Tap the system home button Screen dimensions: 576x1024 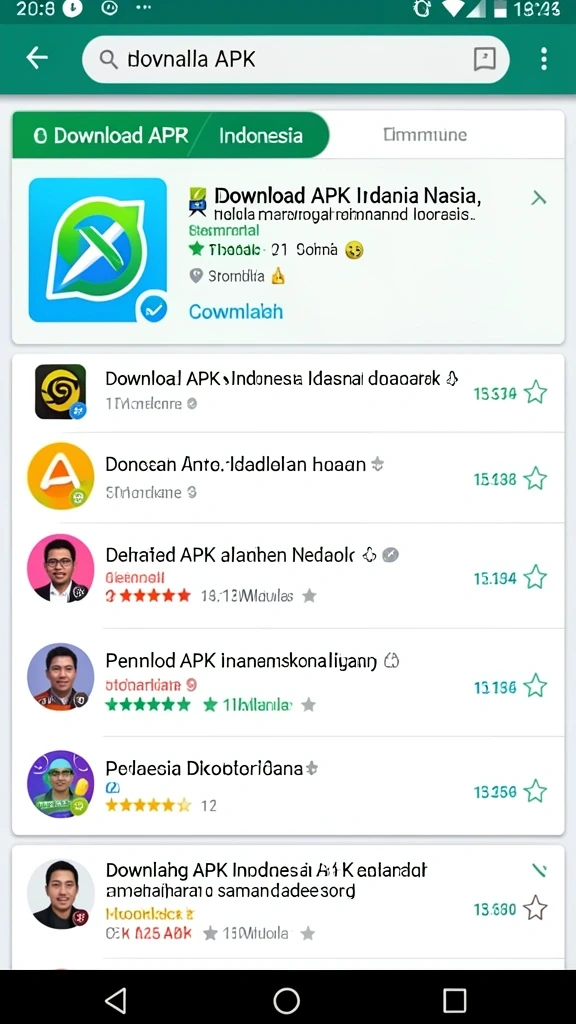click(287, 999)
